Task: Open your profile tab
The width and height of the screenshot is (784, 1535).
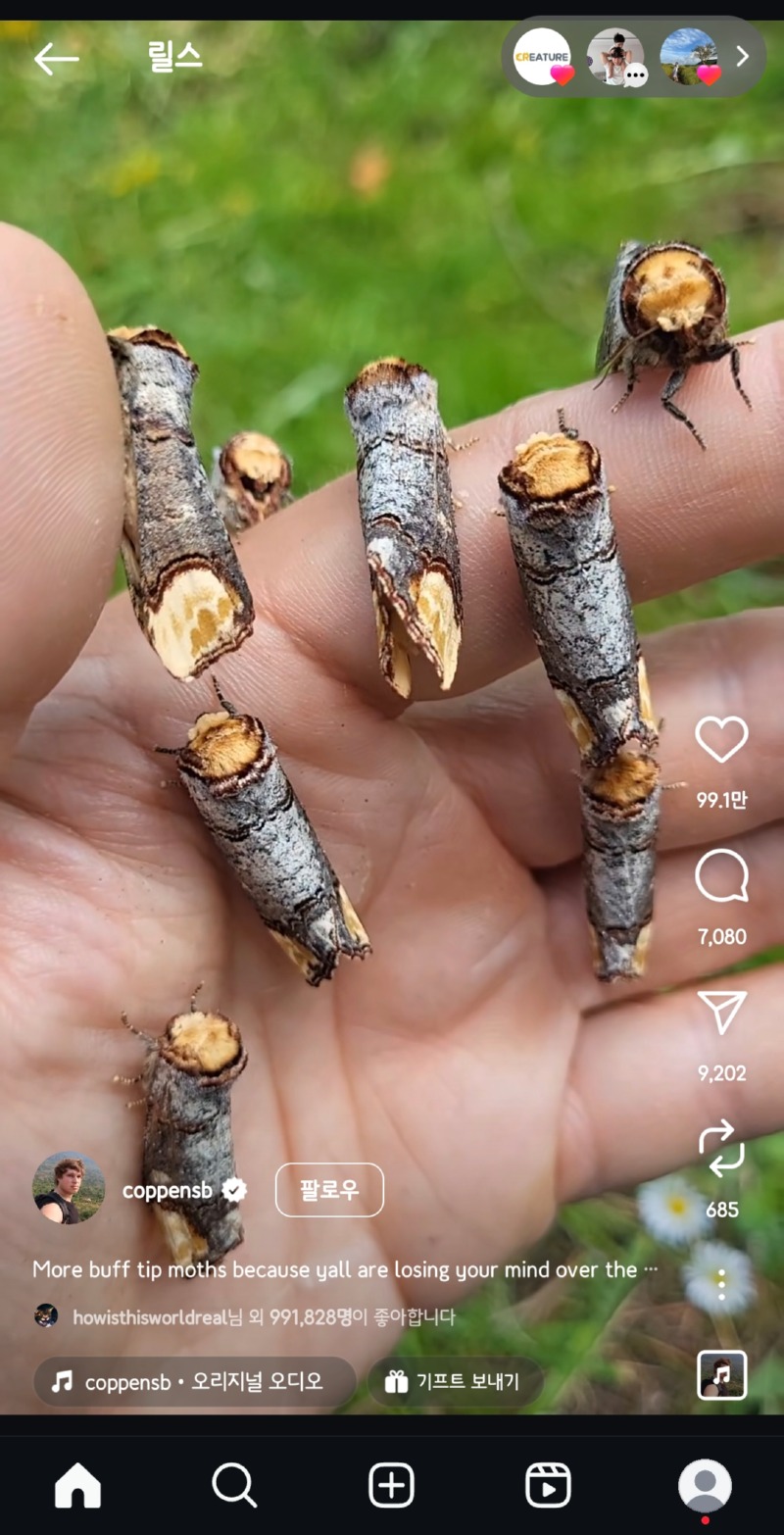Action: 705,1486
